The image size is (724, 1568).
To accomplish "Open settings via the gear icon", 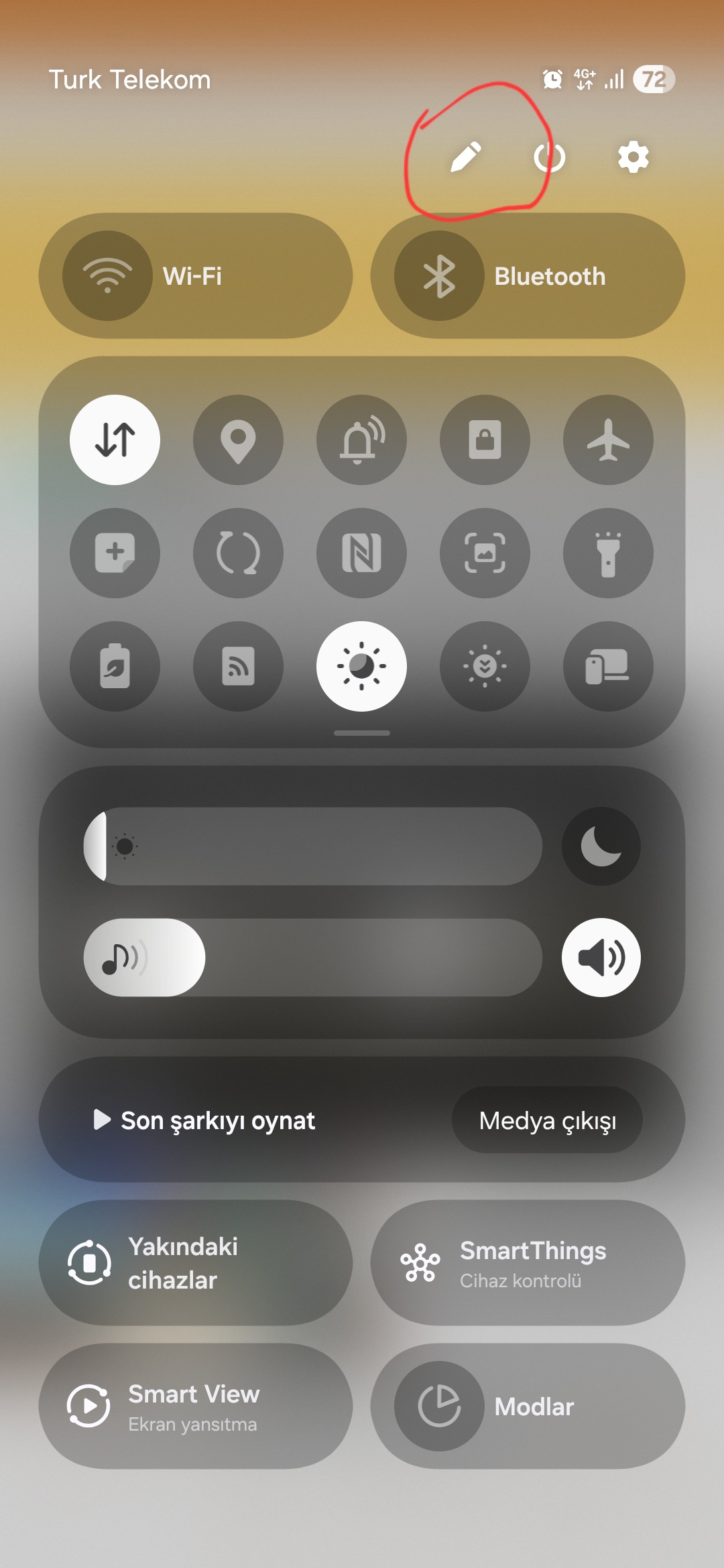I will tap(633, 157).
